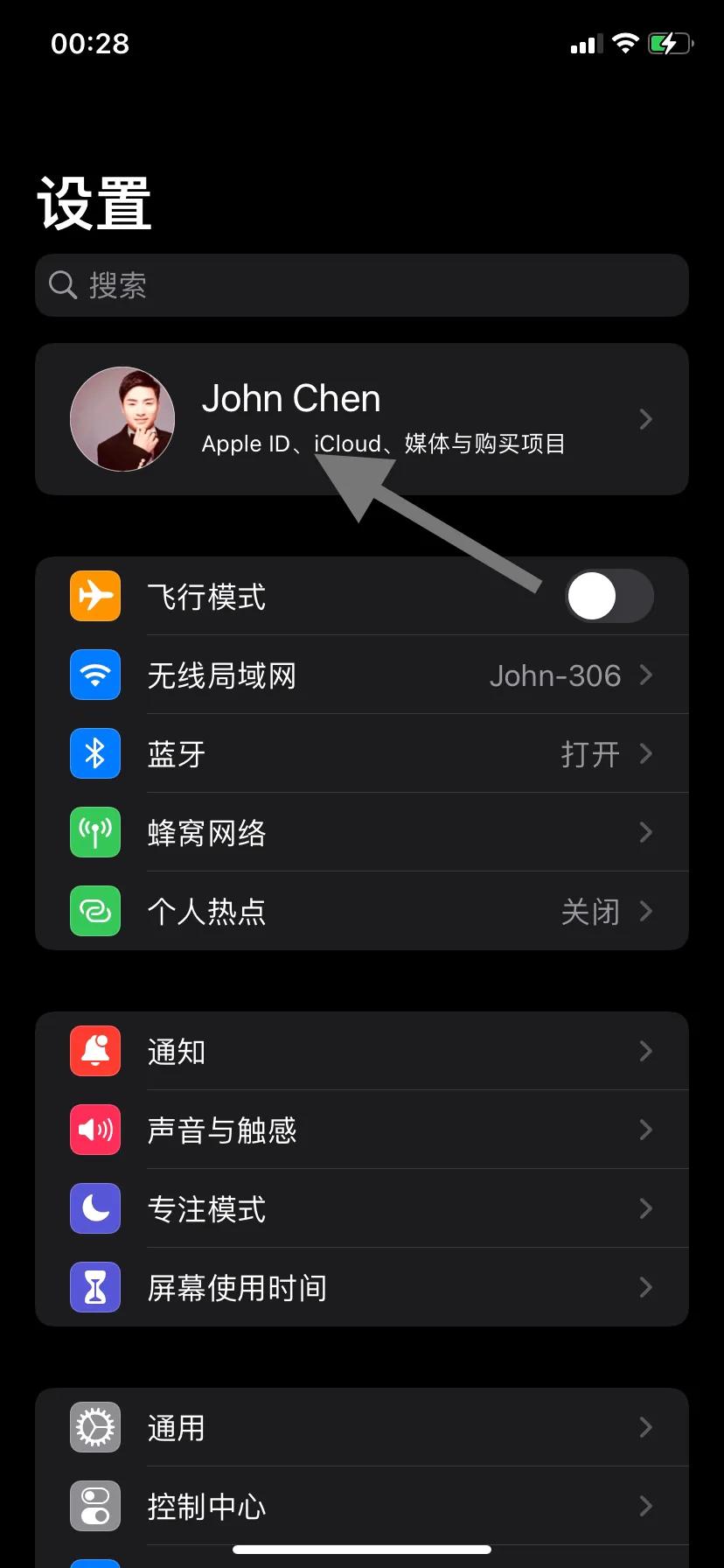The height and width of the screenshot is (1568, 724).
Task: Open 控制中心 settings
Action: pos(362,1506)
